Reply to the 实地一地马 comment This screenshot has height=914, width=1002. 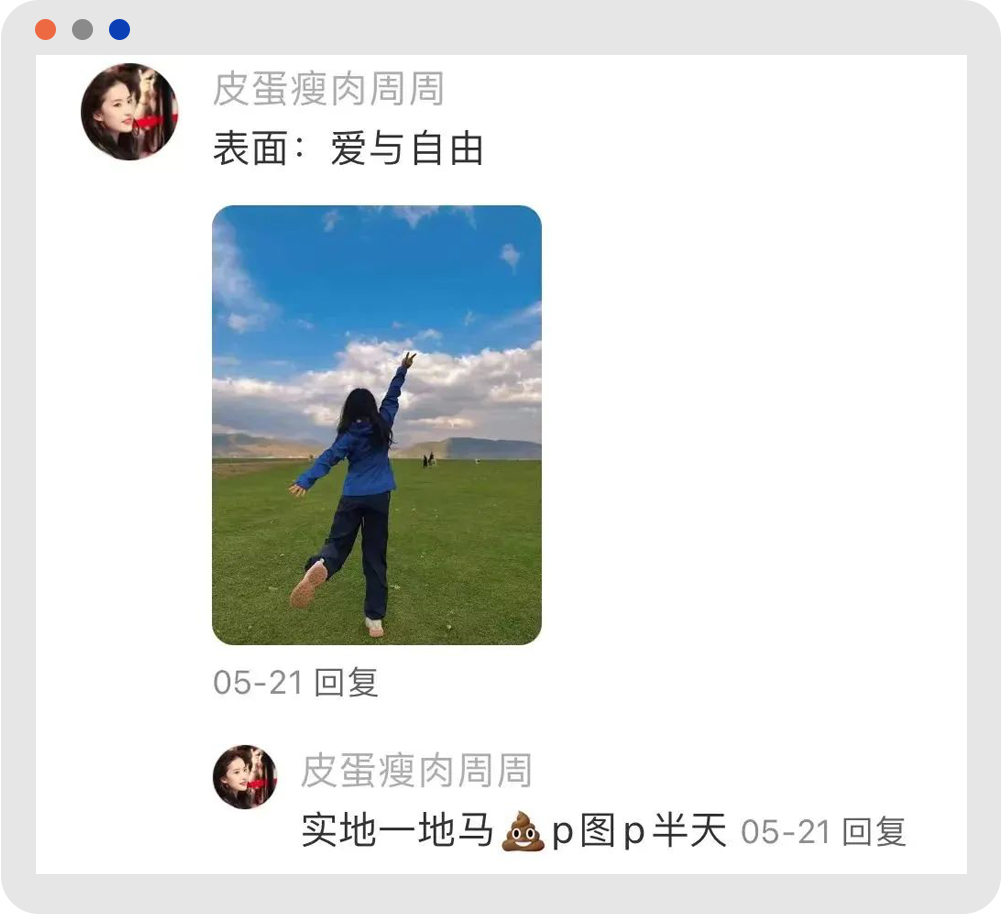(x=874, y=832)
